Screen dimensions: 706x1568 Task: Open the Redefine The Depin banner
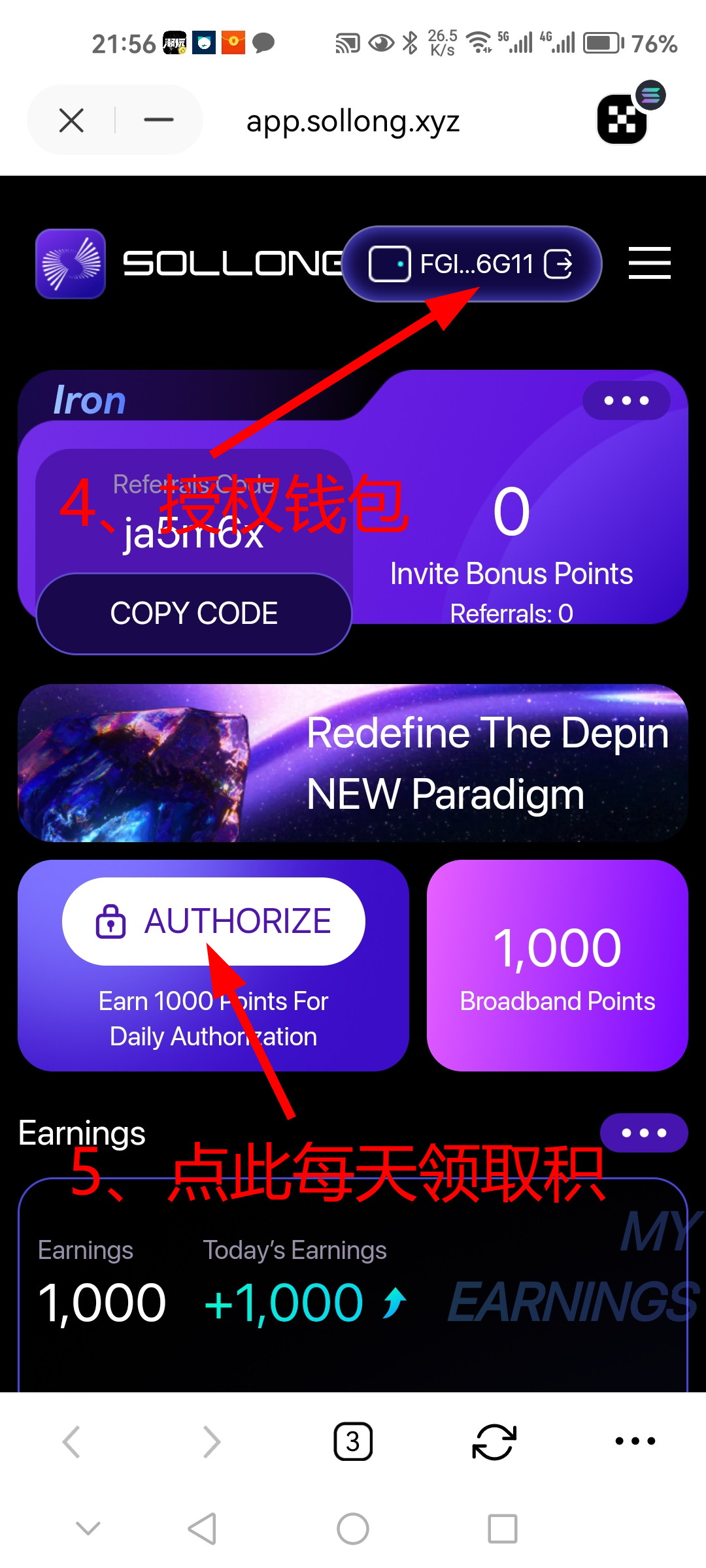[x=353, y=763]
